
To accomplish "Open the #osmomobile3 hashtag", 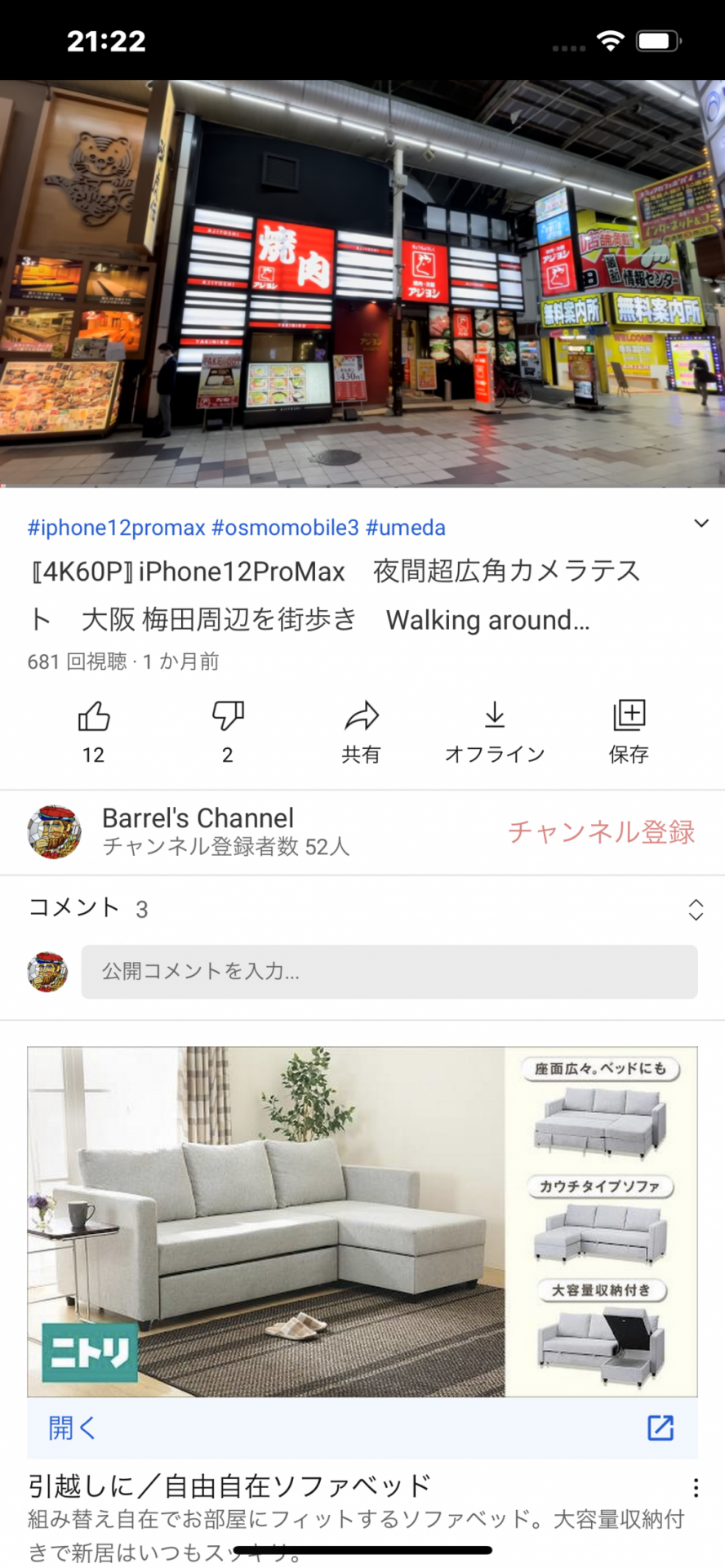I will pos(285,528).
